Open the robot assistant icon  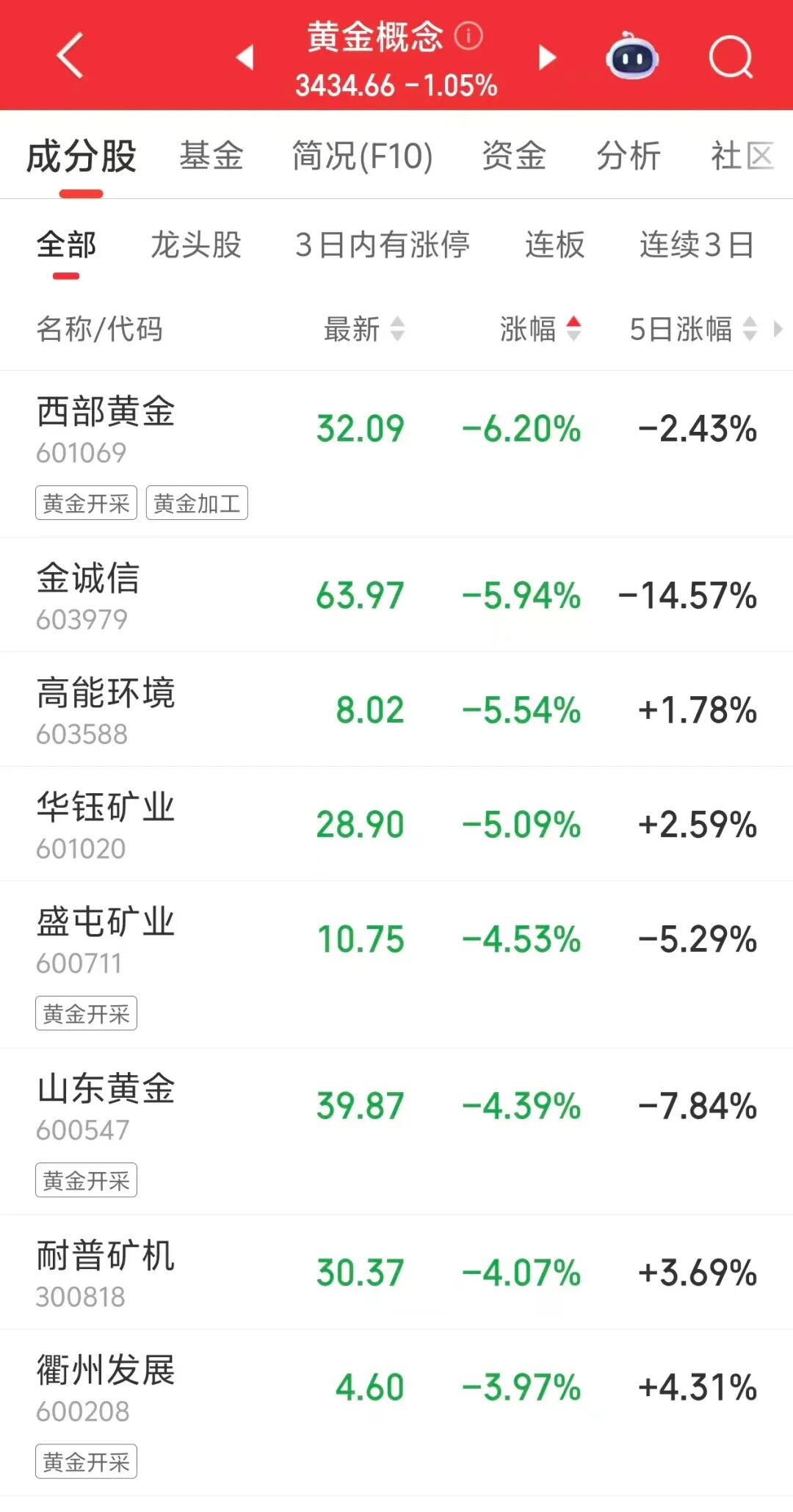click(631, 57)
